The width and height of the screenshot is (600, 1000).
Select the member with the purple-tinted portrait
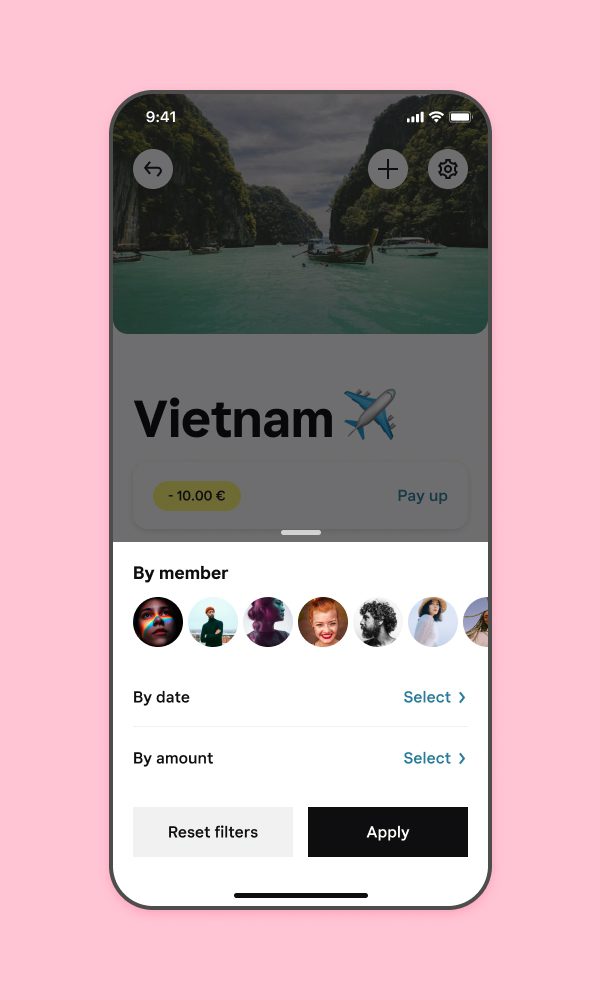268,622
